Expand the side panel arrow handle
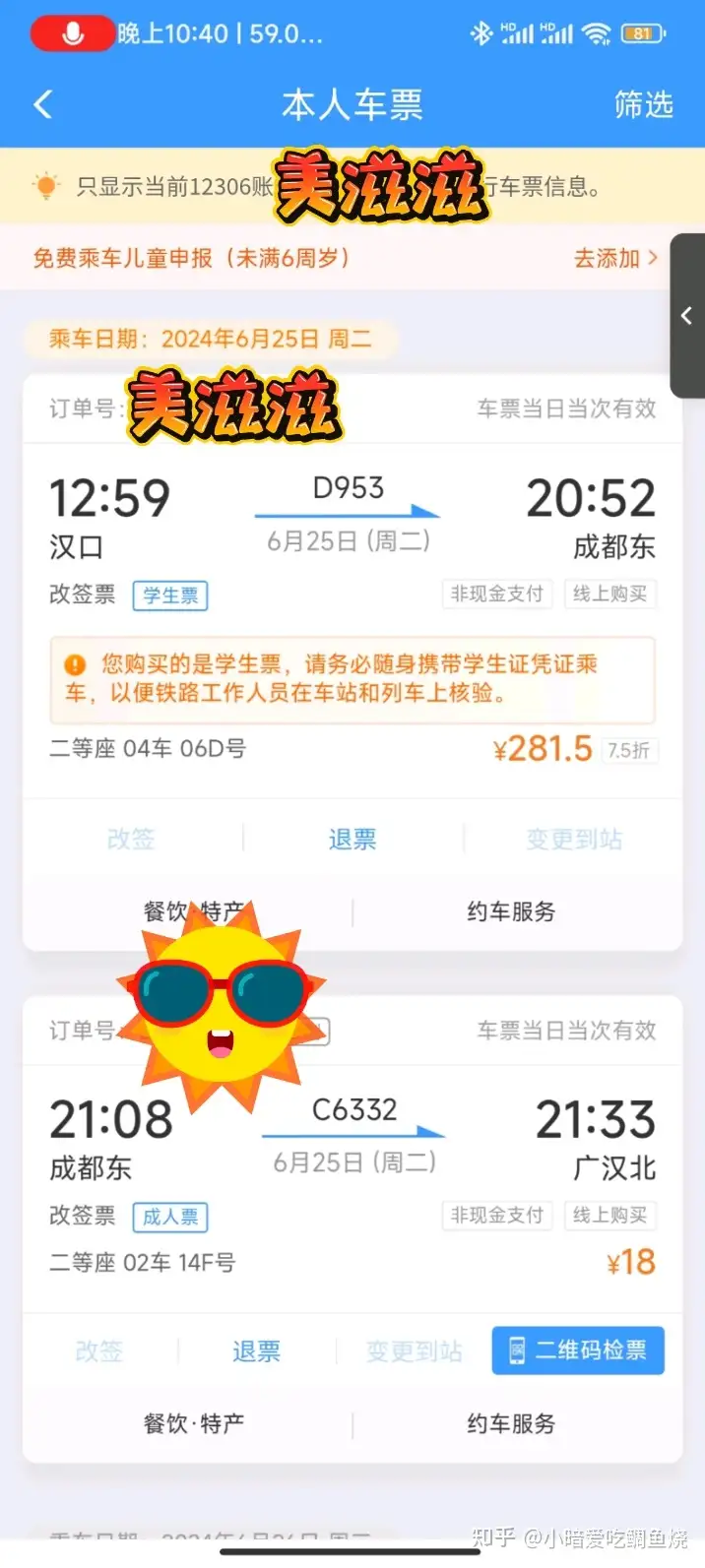Viewport: 705px width, 1568px height. point(687,316)
